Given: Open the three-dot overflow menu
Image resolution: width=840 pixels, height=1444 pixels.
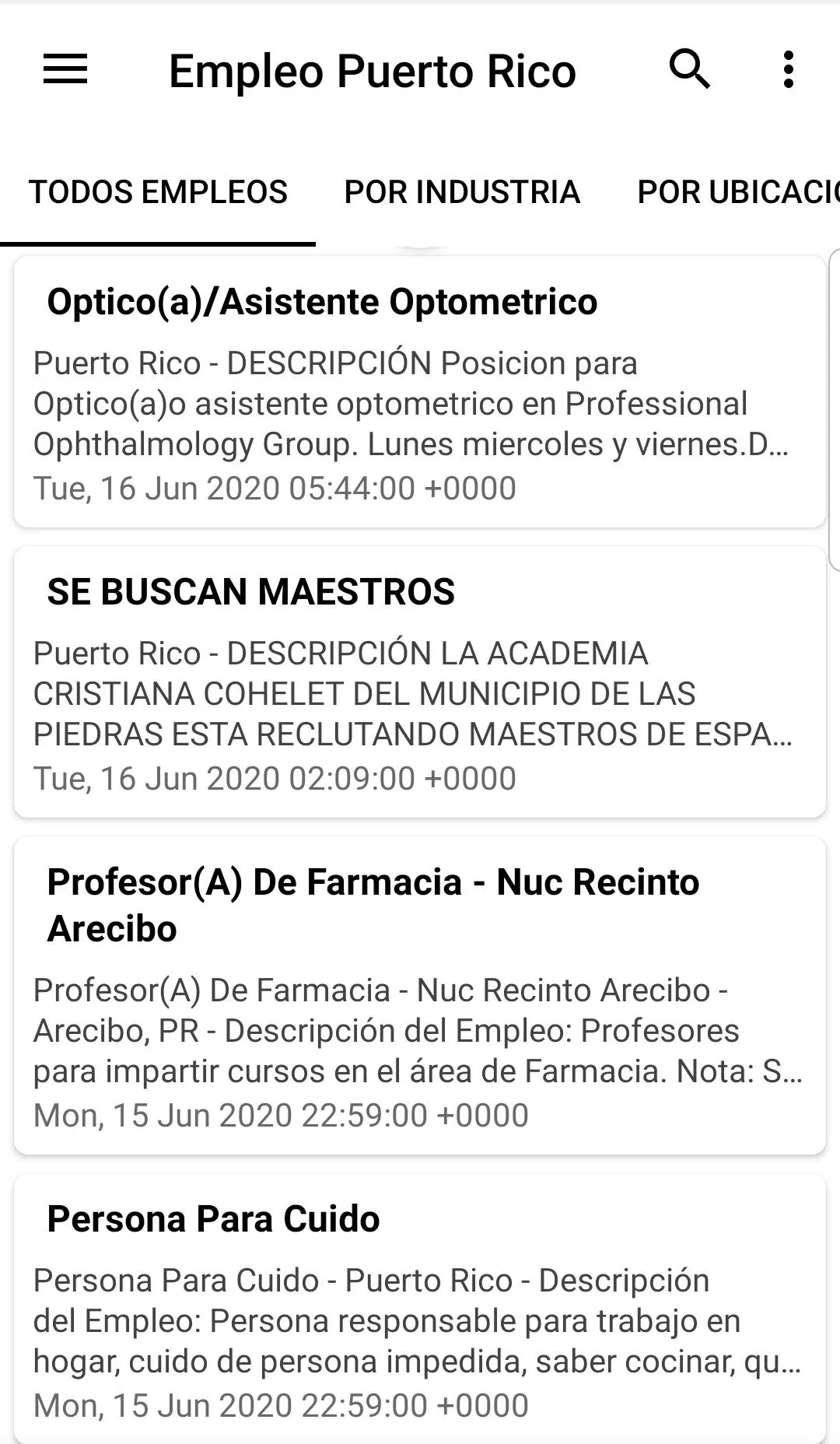Looking at the screenshot, I should (x=788, y=70).
